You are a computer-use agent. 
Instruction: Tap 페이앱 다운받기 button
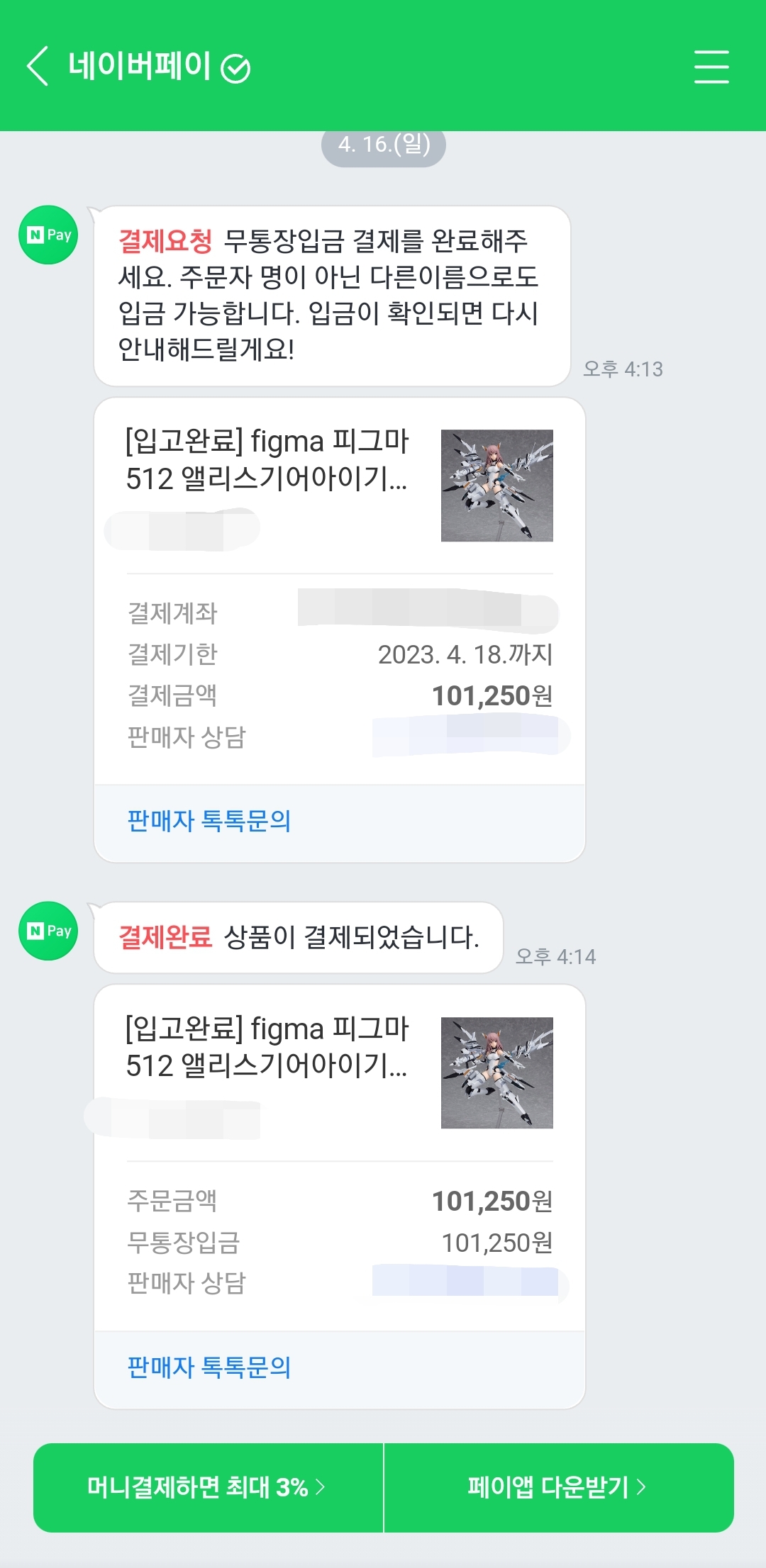[557, 1487]
